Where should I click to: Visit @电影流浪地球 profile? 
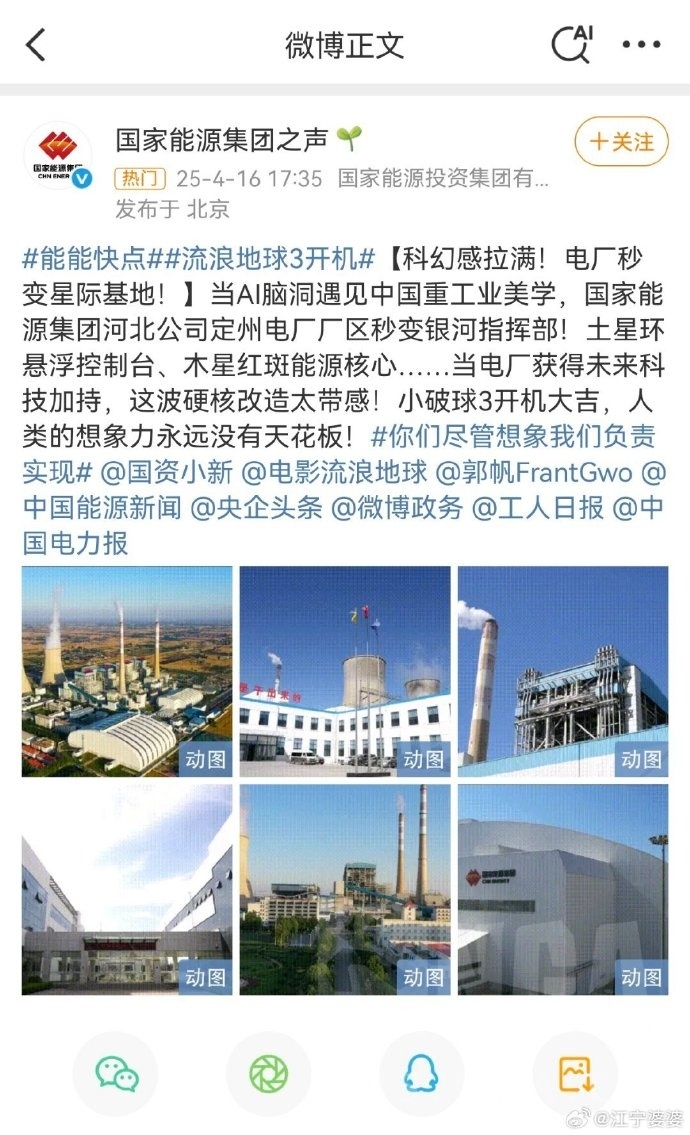pos(334,472)
